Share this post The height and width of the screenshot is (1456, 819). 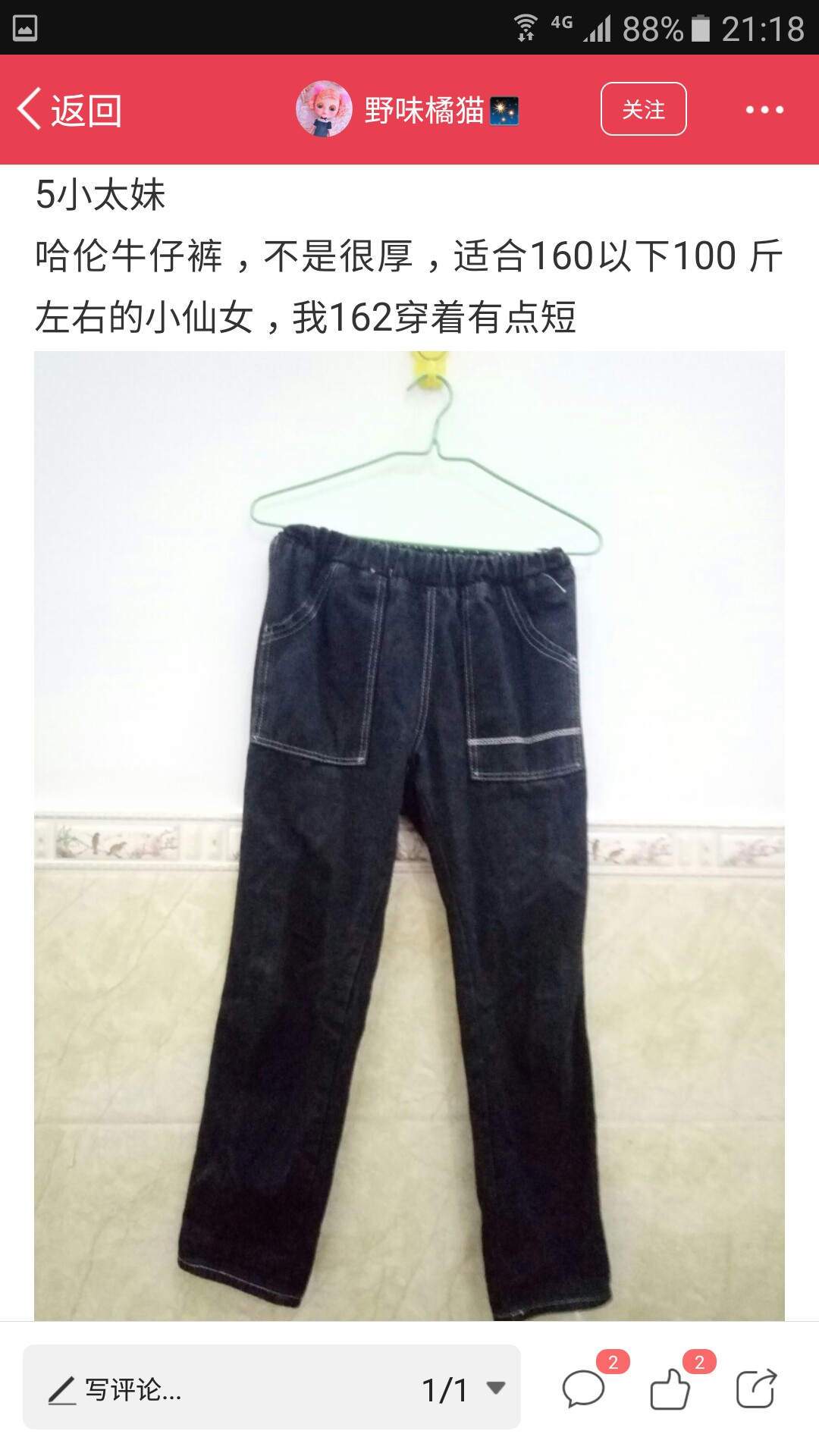tap(757, 1389)
